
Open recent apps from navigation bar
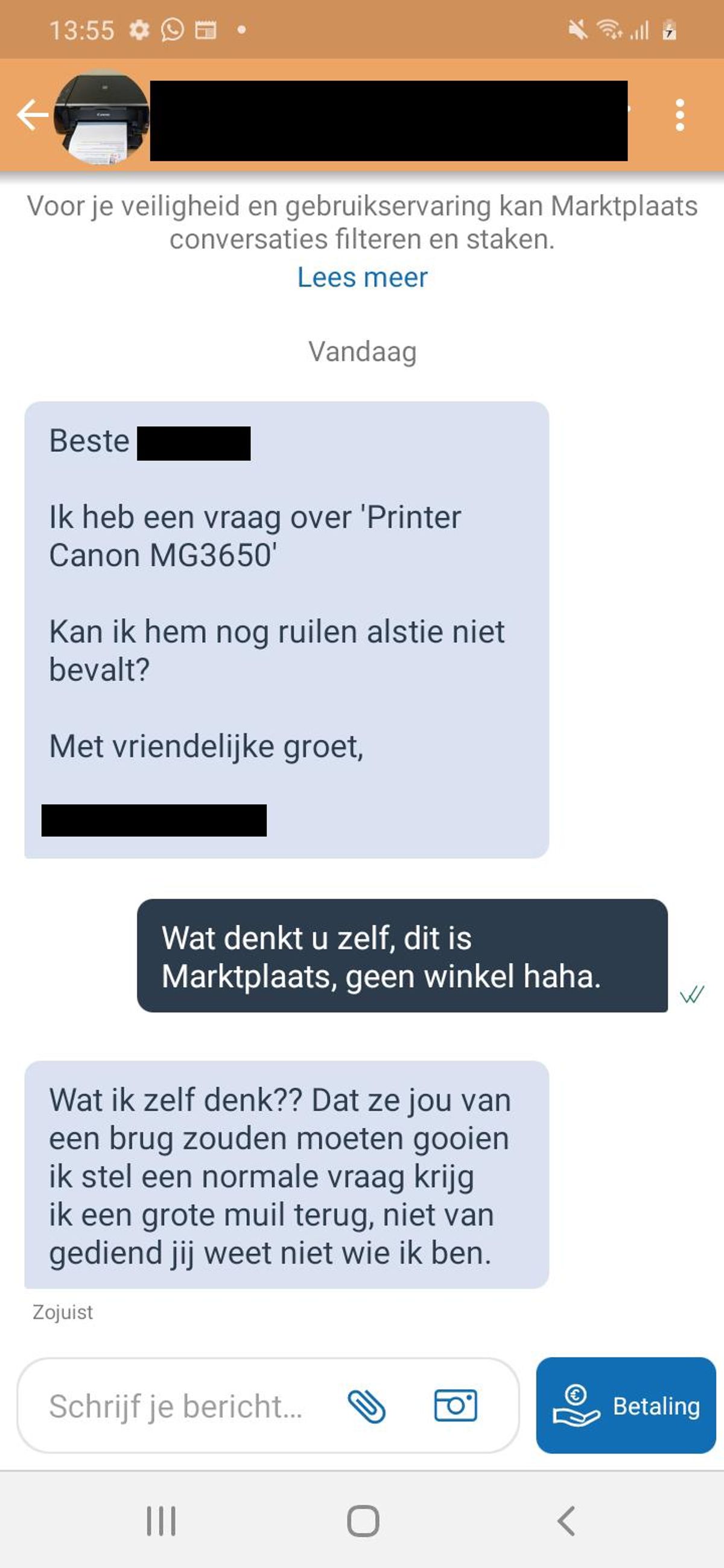[161, 1521]
